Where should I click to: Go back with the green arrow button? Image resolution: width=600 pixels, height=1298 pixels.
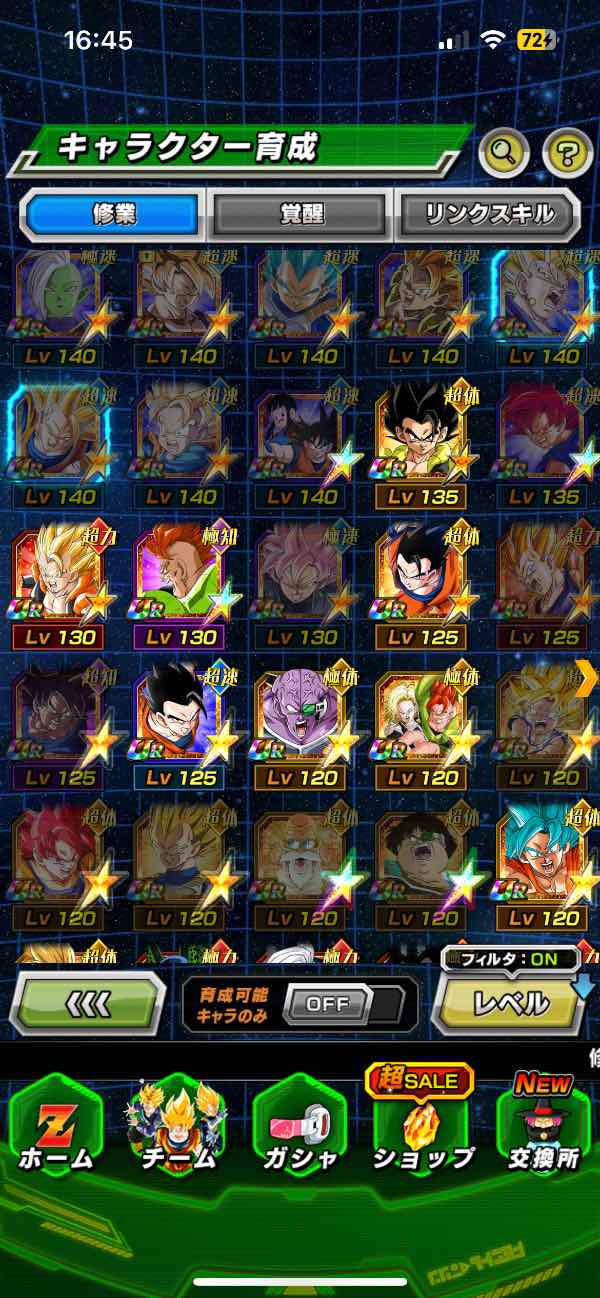pyautogui.click(x=88, y=1002)
